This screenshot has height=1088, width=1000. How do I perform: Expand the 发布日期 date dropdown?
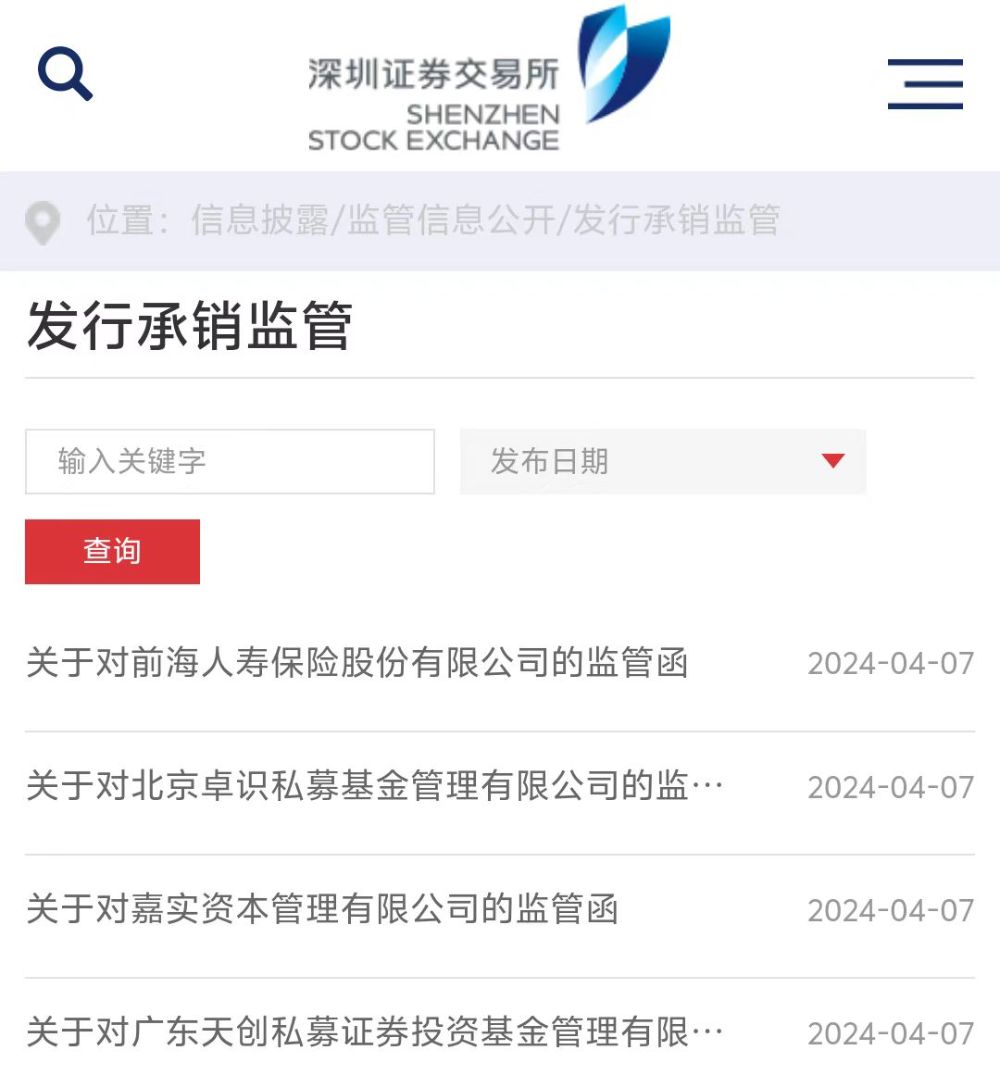click(662, 461)
